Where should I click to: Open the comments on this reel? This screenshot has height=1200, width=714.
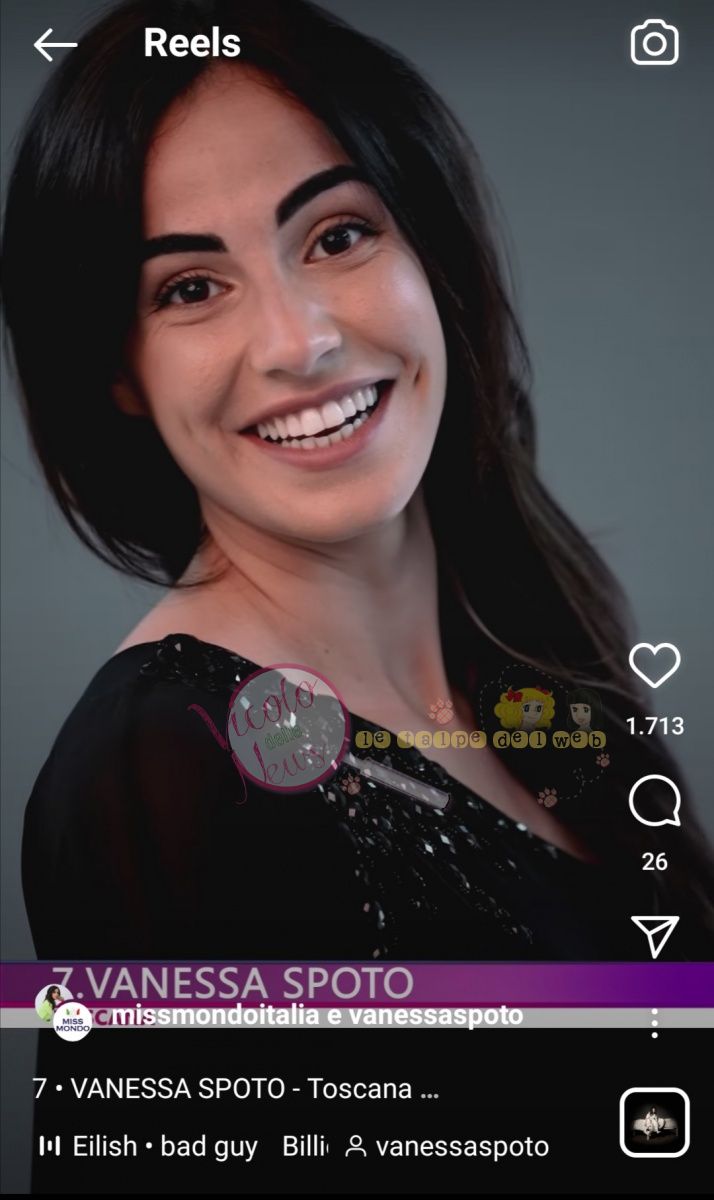[655, 802]
